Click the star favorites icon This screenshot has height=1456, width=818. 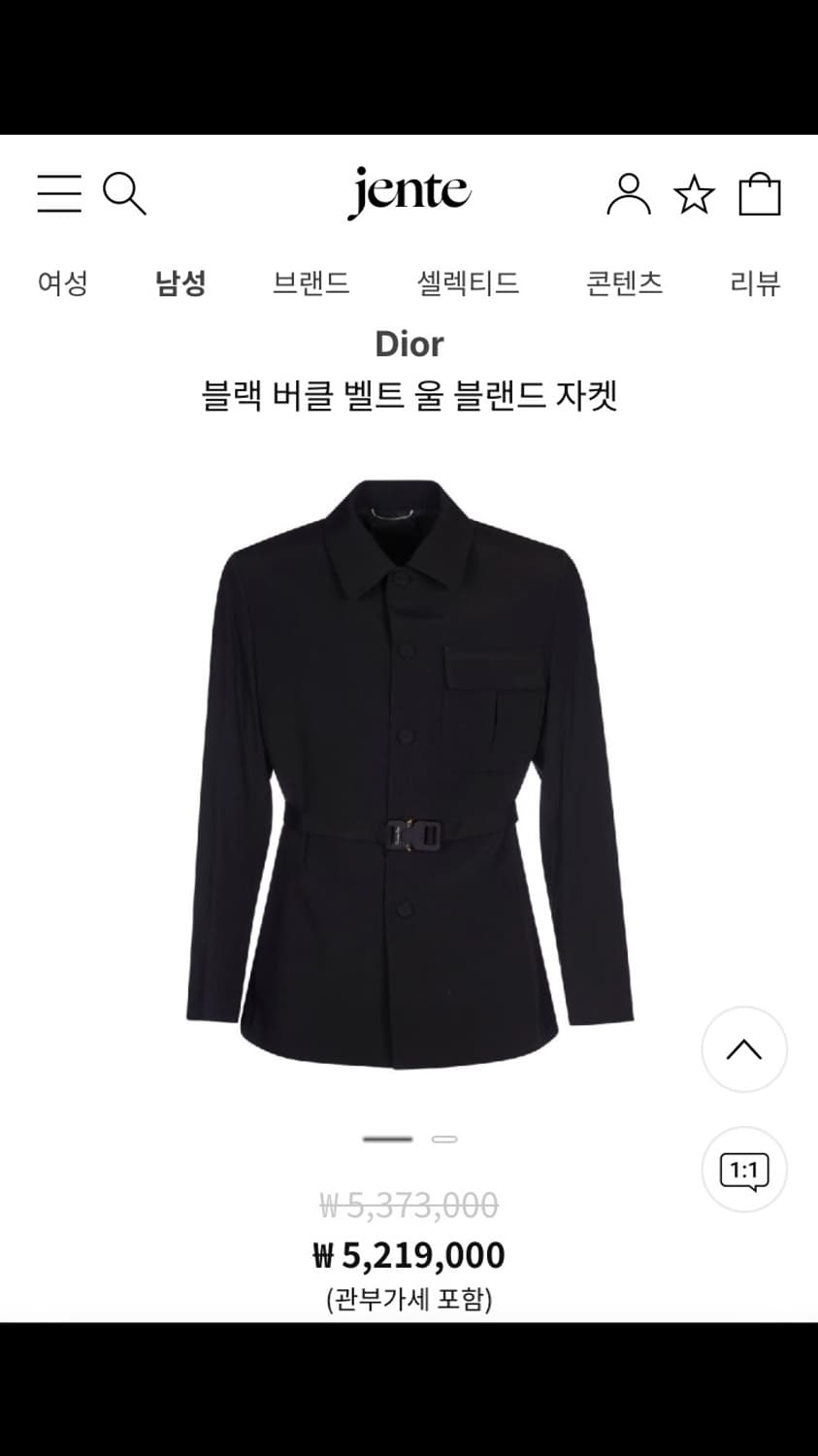695,195
